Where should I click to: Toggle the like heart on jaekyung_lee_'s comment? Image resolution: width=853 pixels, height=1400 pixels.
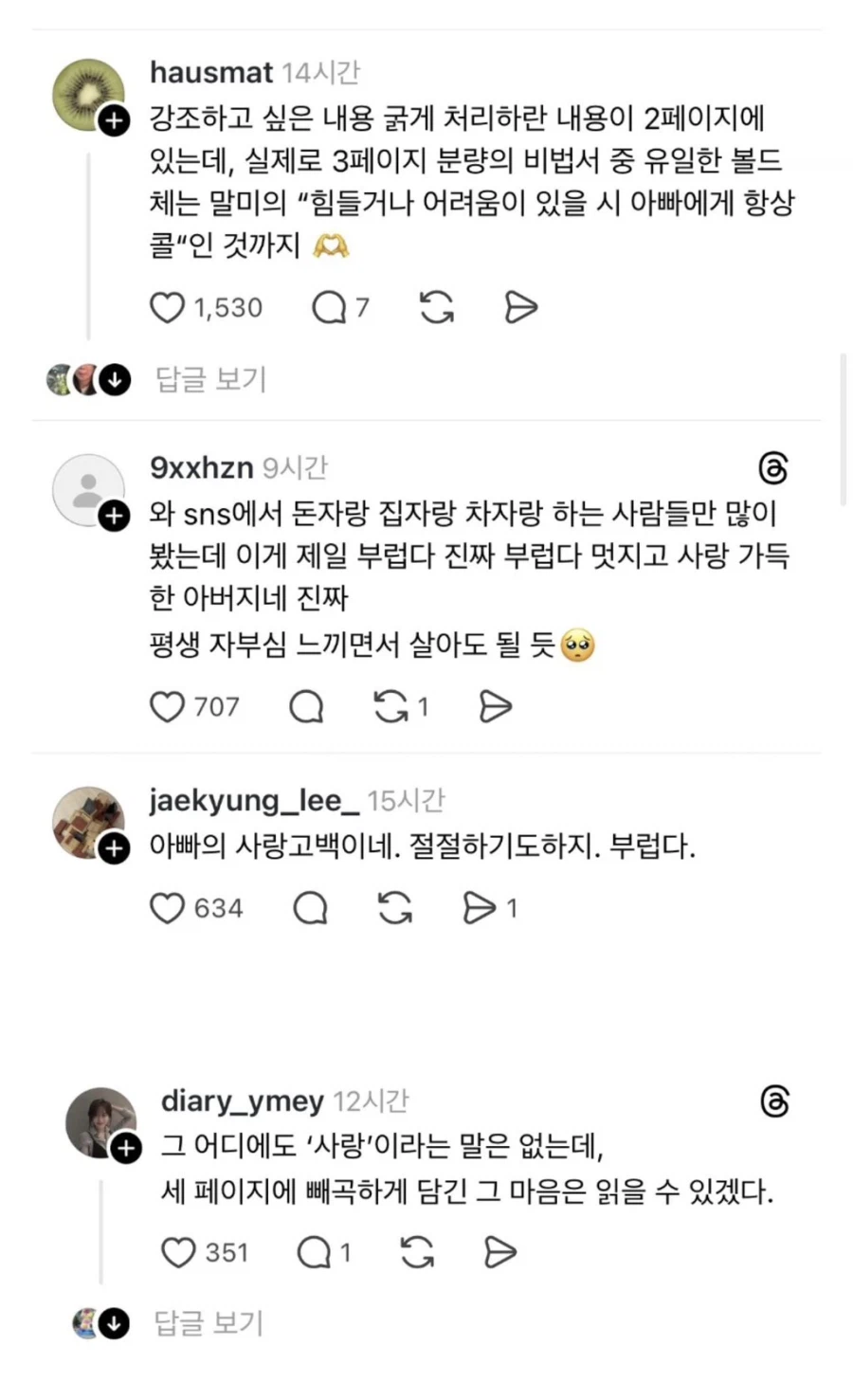[x=169, y=907]
